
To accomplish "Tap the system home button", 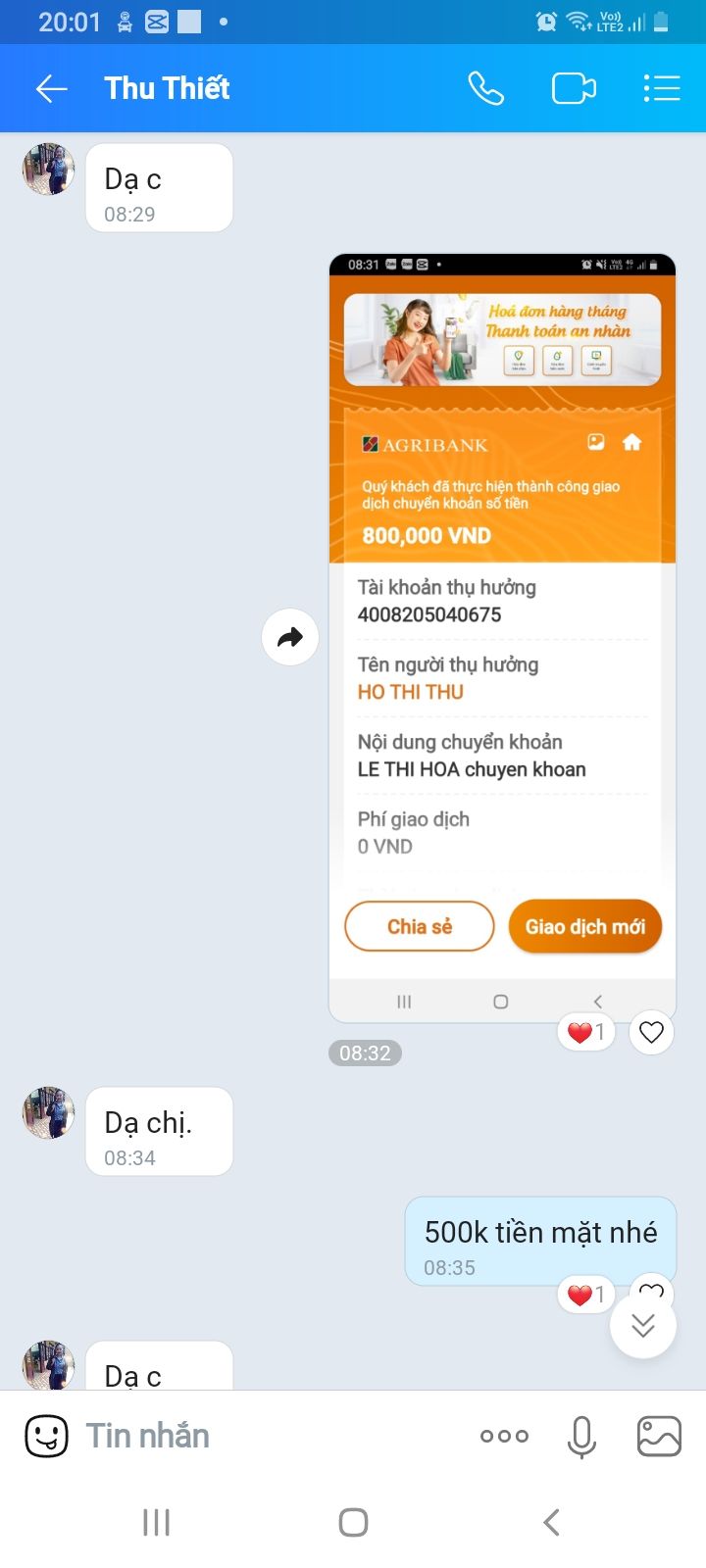I will 353,1522.
